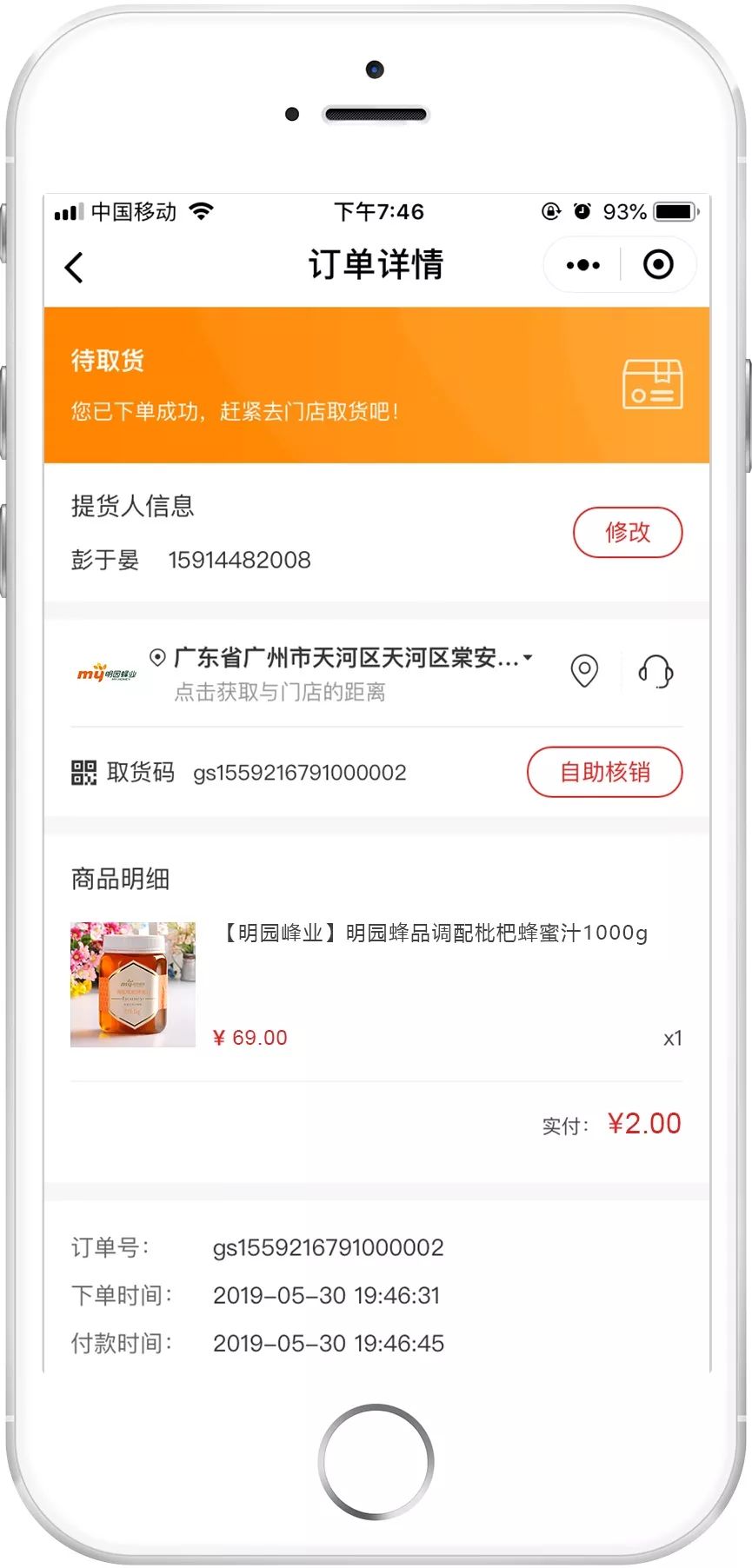Open the mini program options via three-dot icon
This screenshot has height=1568, width=752.
coord(581,265)
